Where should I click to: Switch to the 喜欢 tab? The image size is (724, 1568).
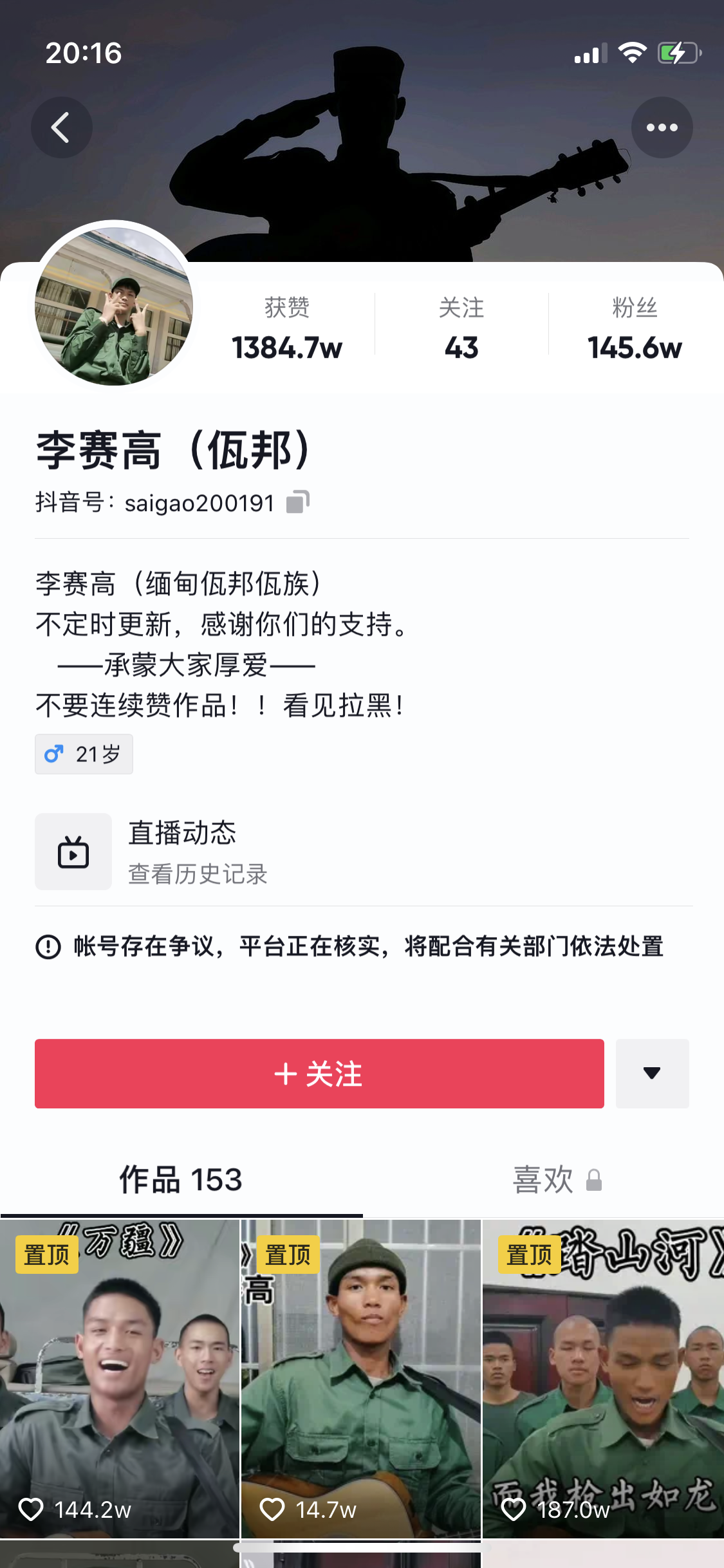544,1180
